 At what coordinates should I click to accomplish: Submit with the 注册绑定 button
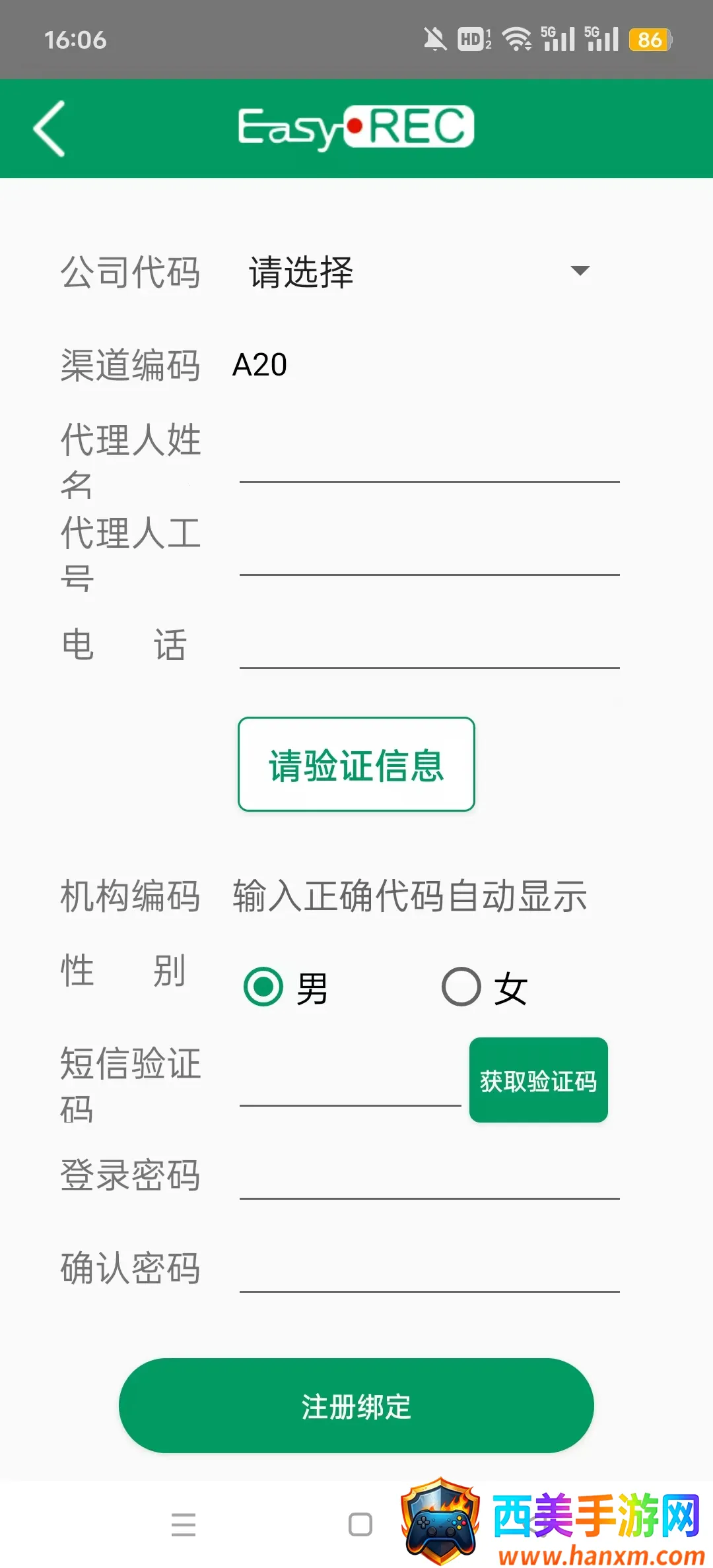click(x=356, y=1406)
